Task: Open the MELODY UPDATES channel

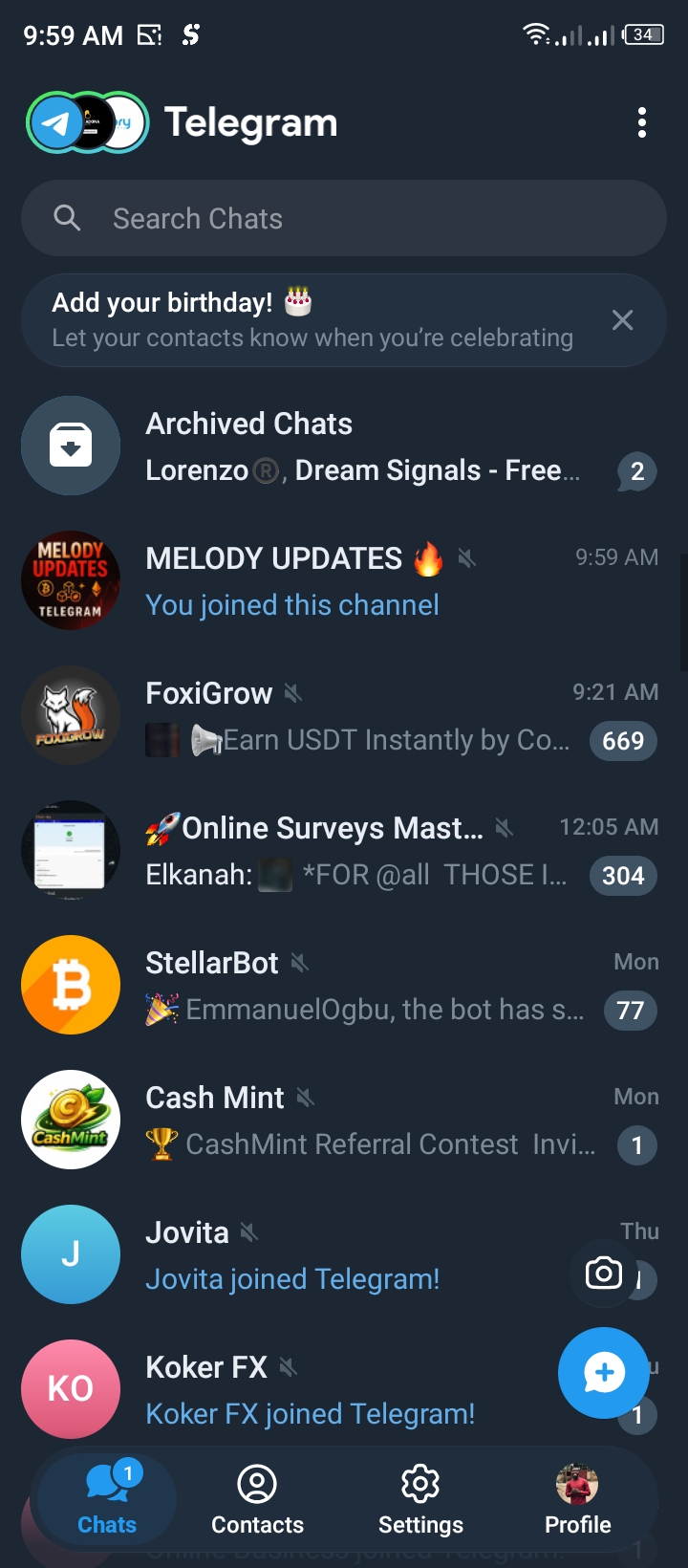Action: click(344, 581)
